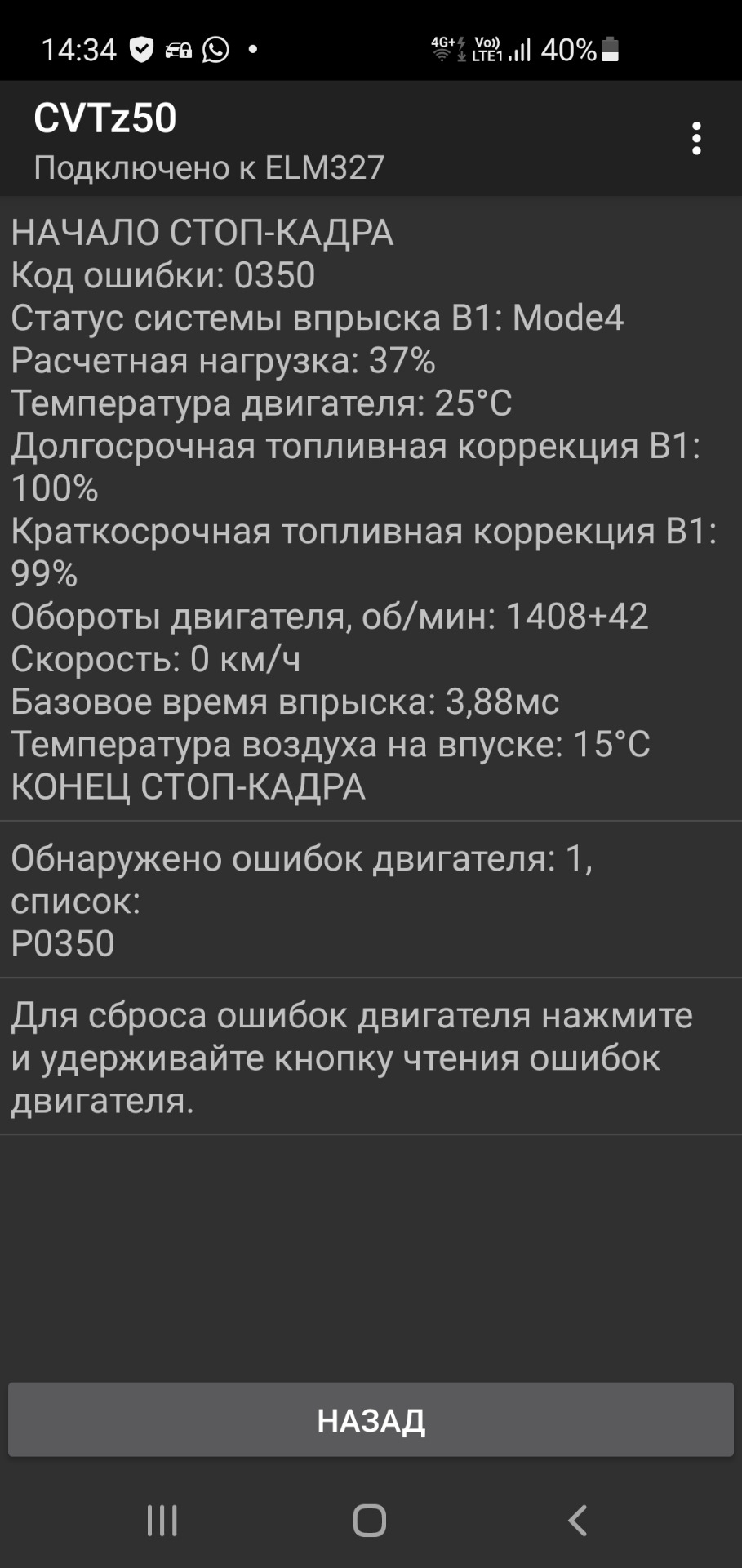Go back using the system back arrow
The image size is (742, 1568).
coord(577,1521)
